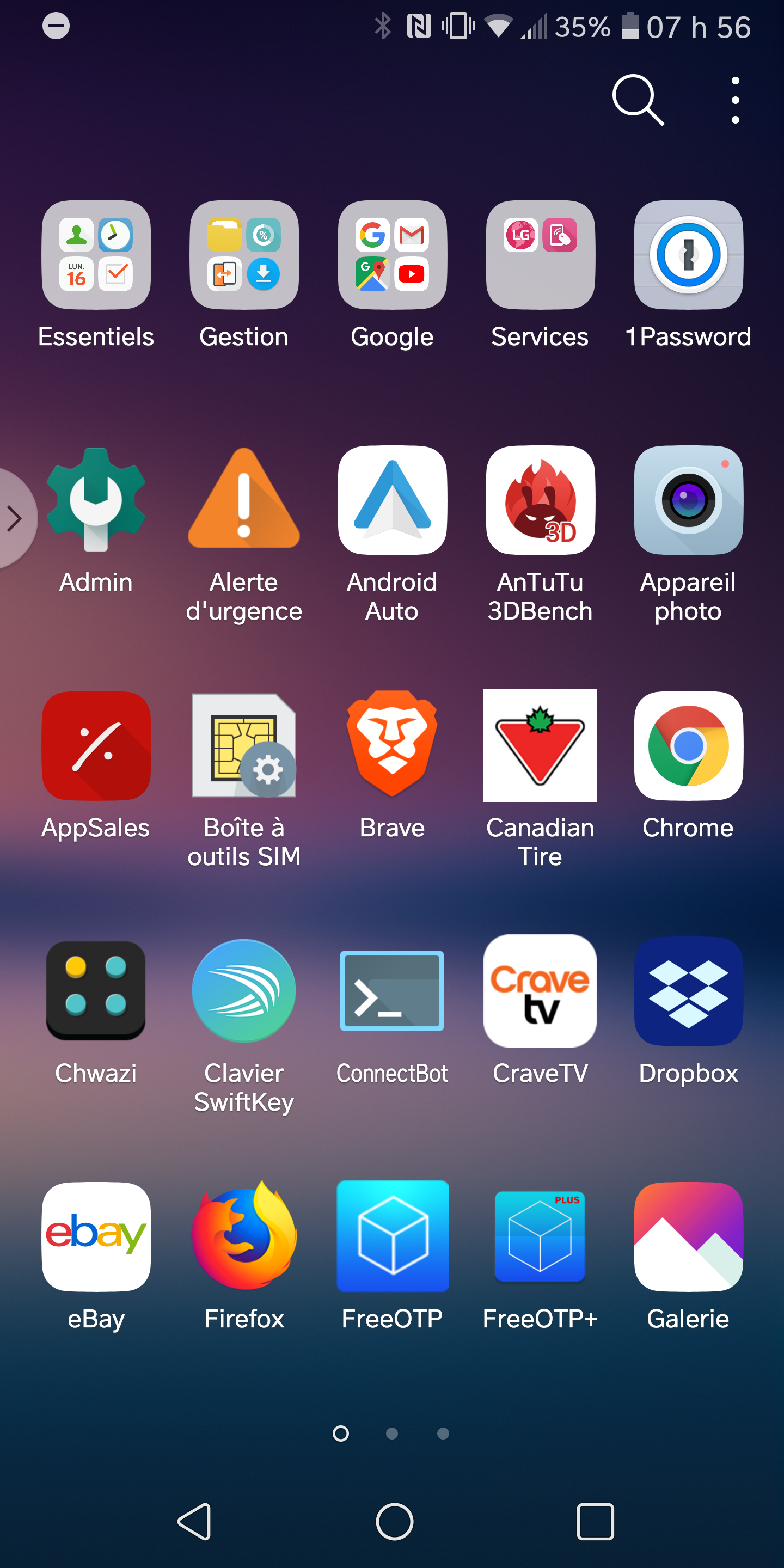Open the three-dot overflow menu
Screen dimensions: 784x1568
pos(734,100)
